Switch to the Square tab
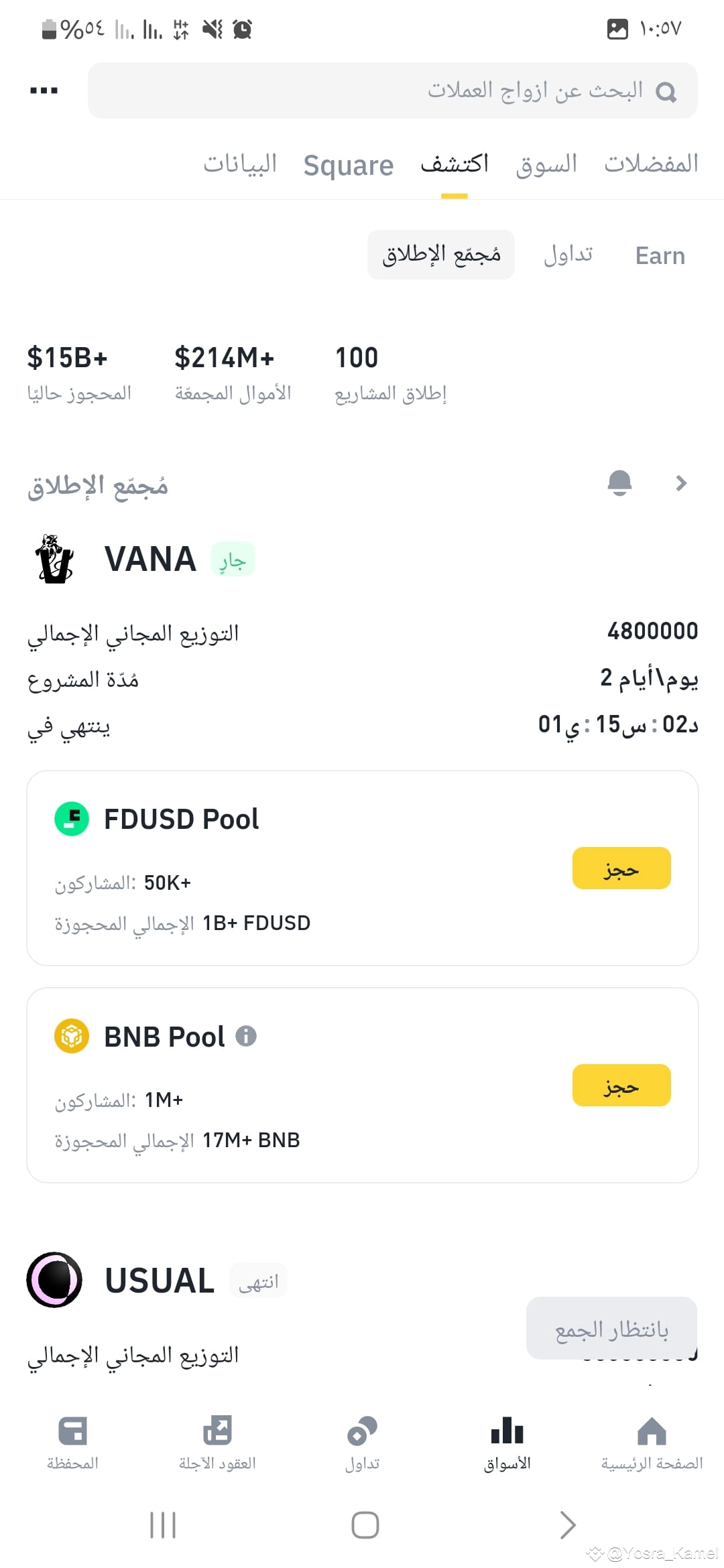 pyautogui.click(x=348, y=165)
